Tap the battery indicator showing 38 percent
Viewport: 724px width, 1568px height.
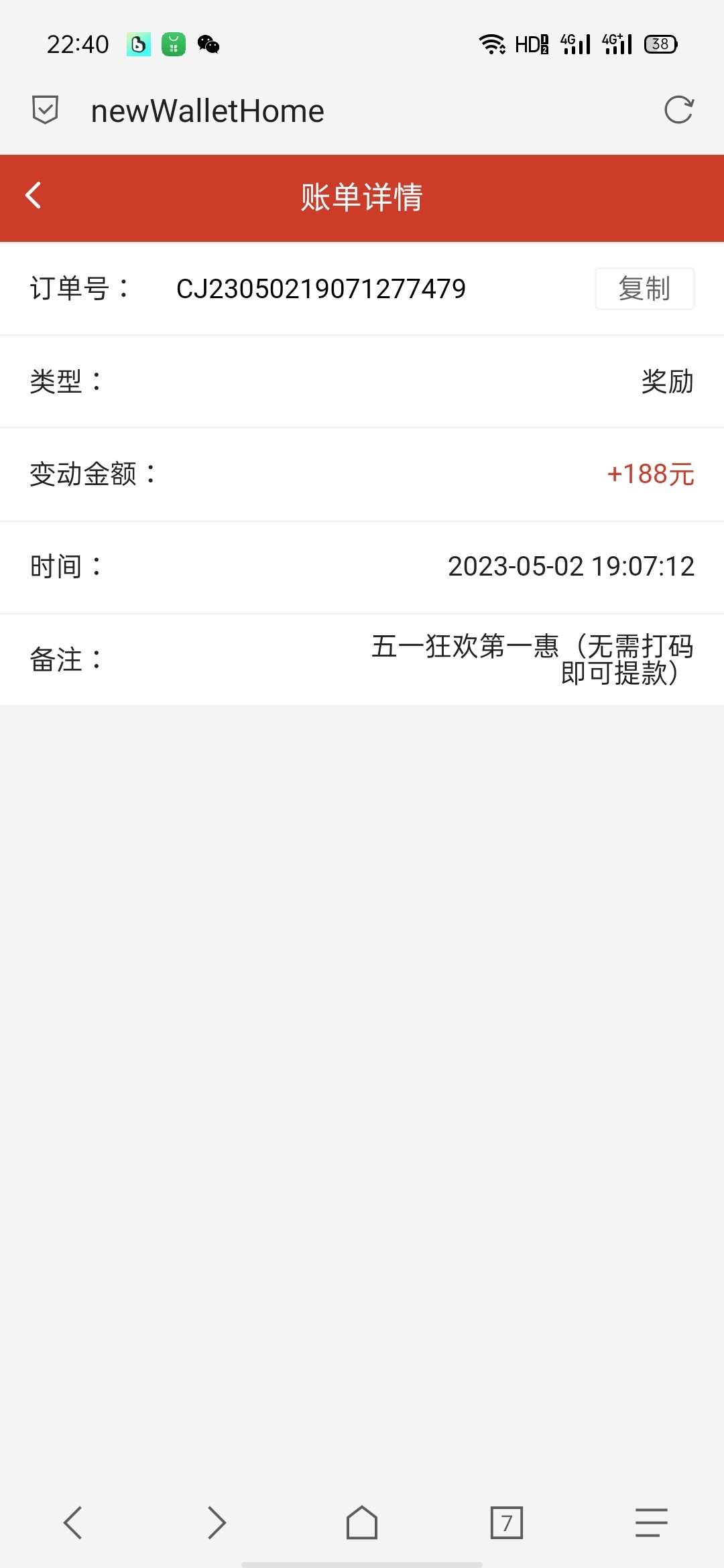coord(660,44)
